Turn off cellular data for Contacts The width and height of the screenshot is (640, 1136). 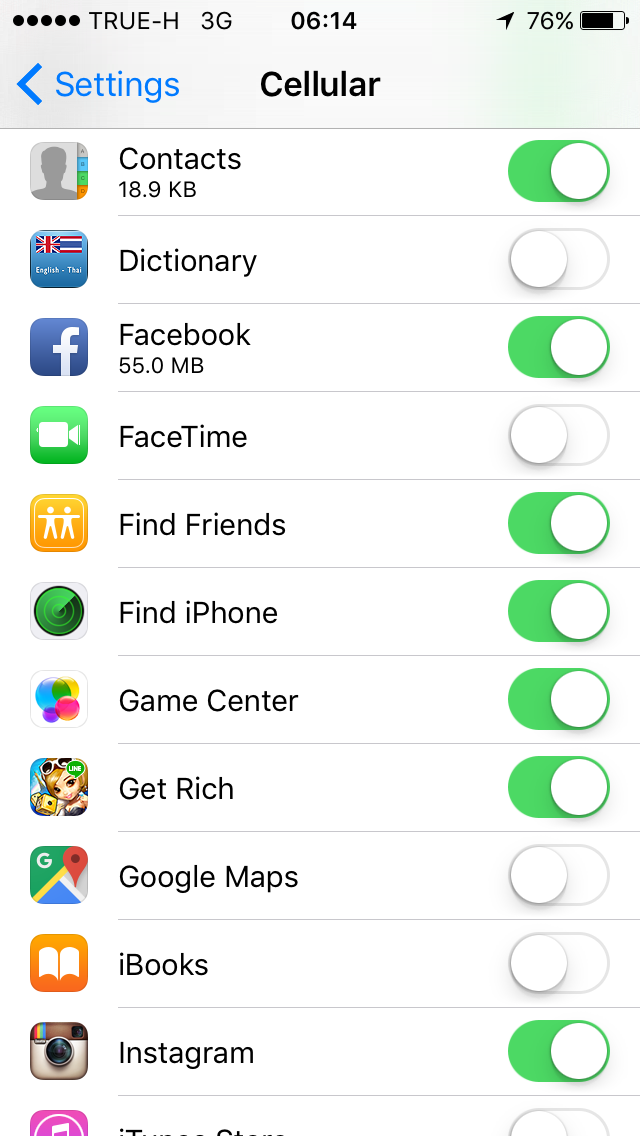click(x=558, y=171)
